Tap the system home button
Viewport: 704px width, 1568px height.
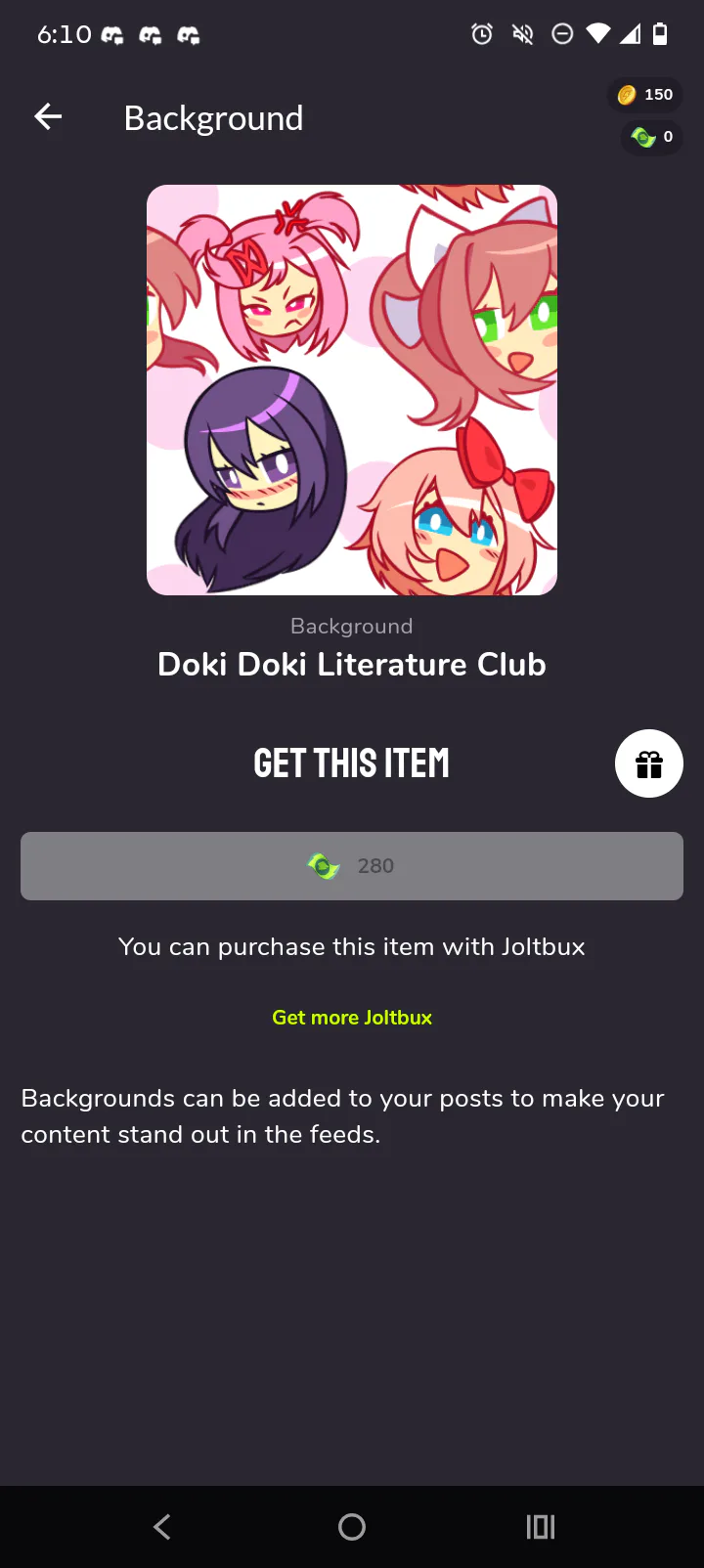352,1527
